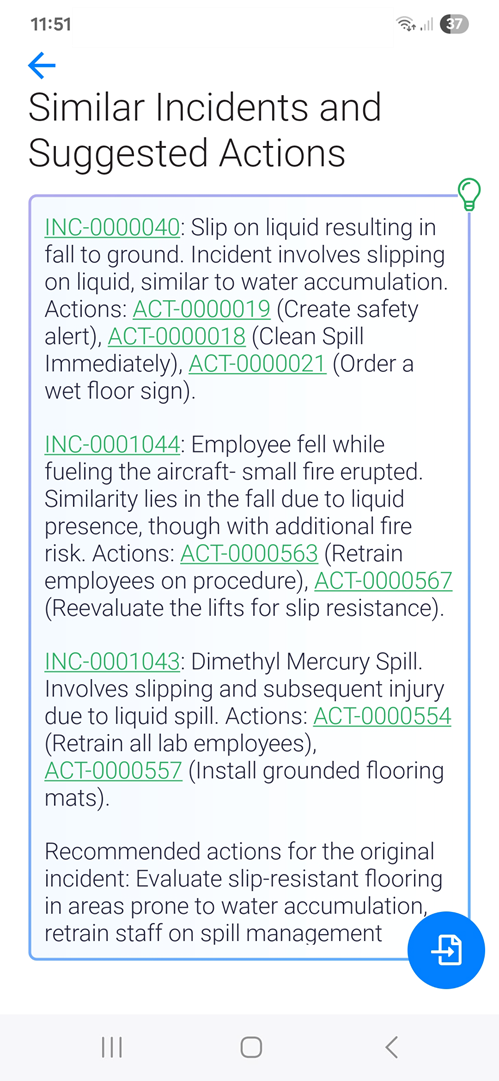The width and height of the screenshot is (499, 1081).
Task: Open action ACT-0000018 Clean Spill Immediately
Action: coord(177,336)
